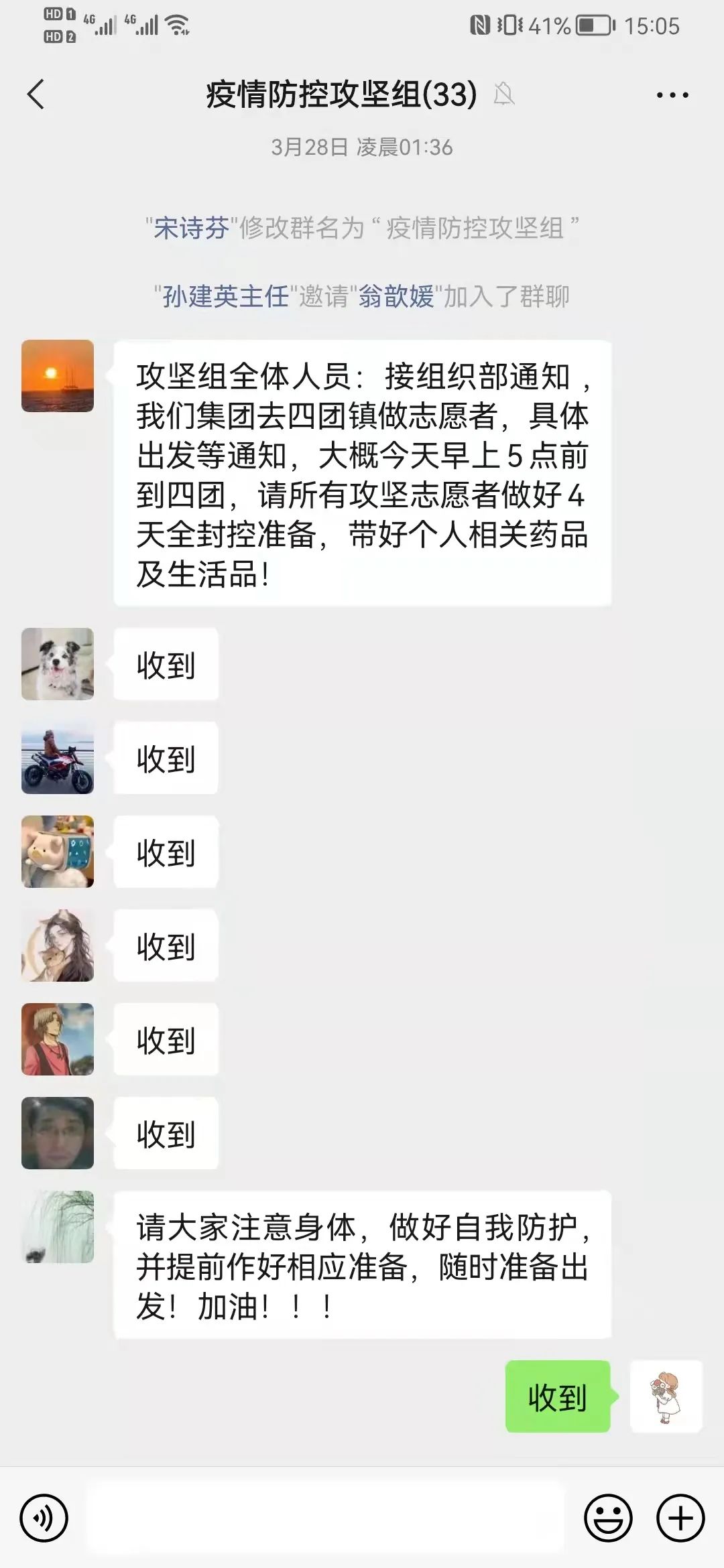Screen dimensions: 724x1568
Task: Open the plus attachment menu
Action: (680, 1518)
